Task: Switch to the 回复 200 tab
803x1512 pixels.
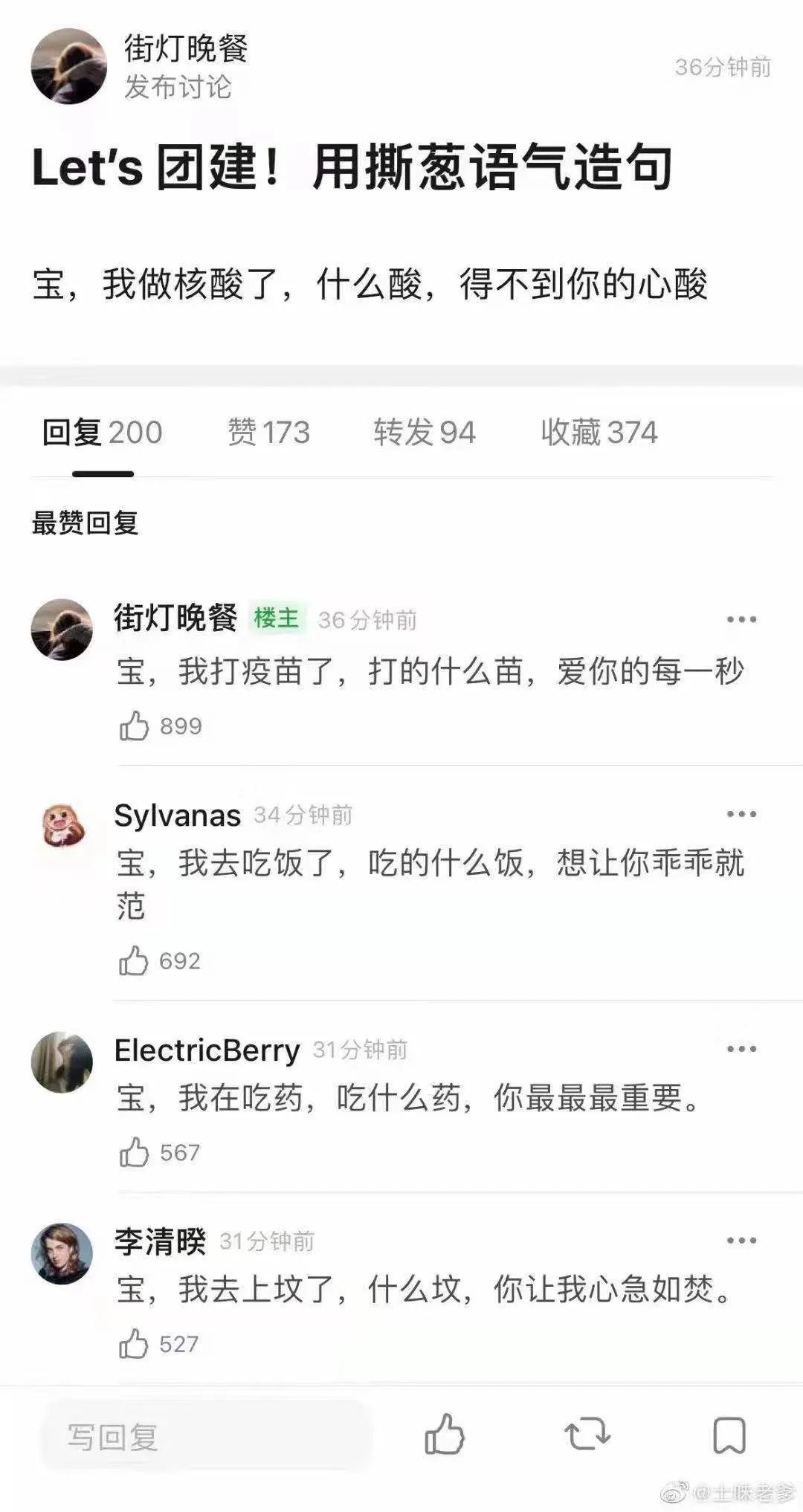Action: [103, 433]
